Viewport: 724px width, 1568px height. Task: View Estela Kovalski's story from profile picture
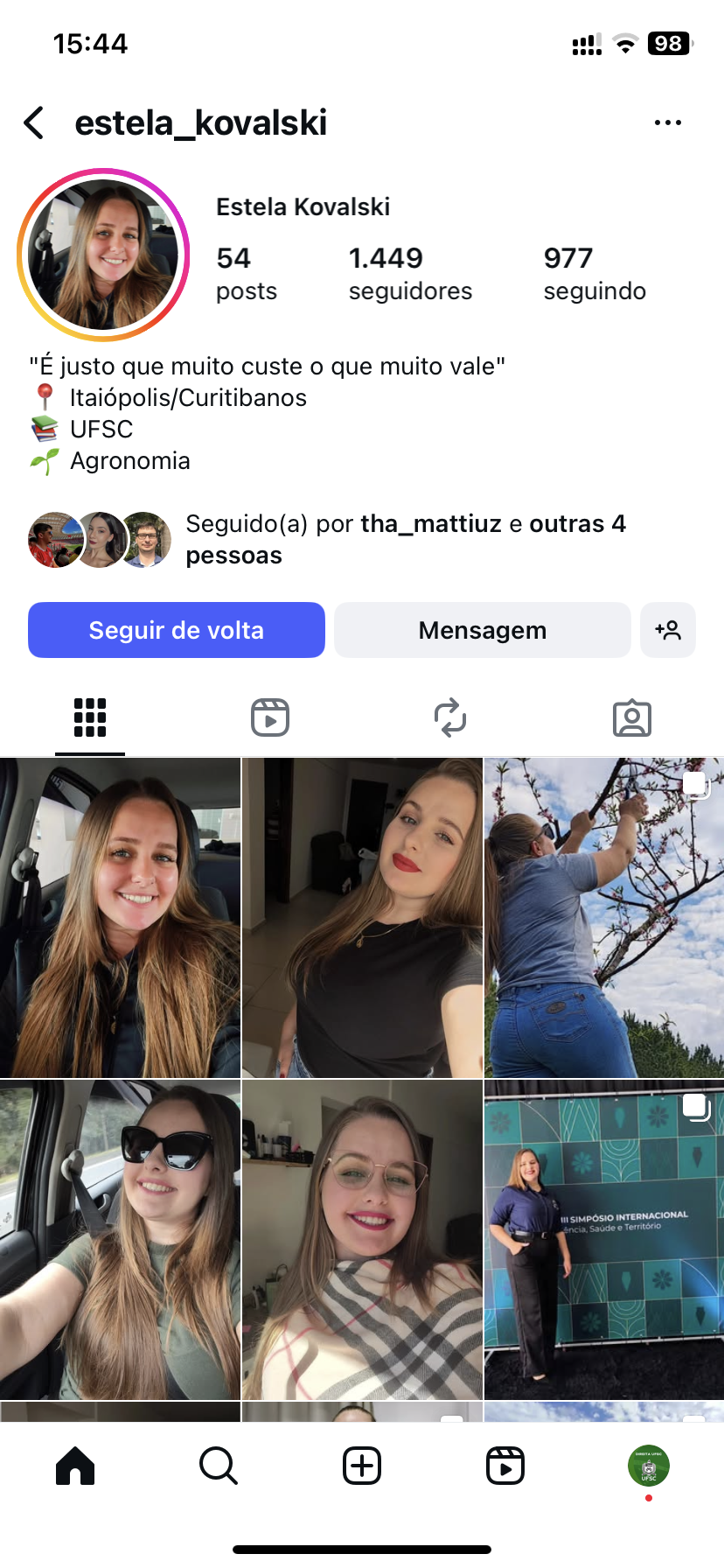103,255
